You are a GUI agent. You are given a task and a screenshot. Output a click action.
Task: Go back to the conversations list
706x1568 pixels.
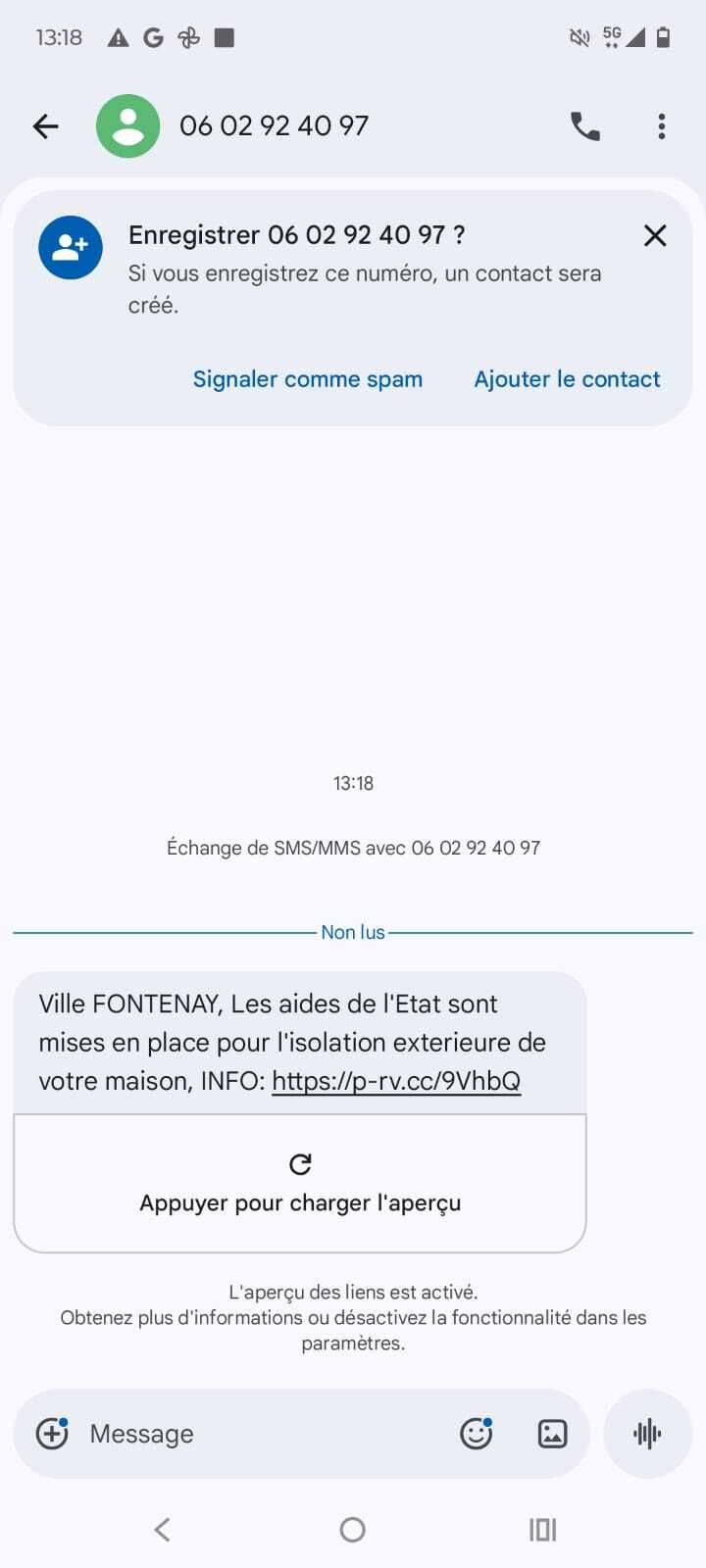46,126
